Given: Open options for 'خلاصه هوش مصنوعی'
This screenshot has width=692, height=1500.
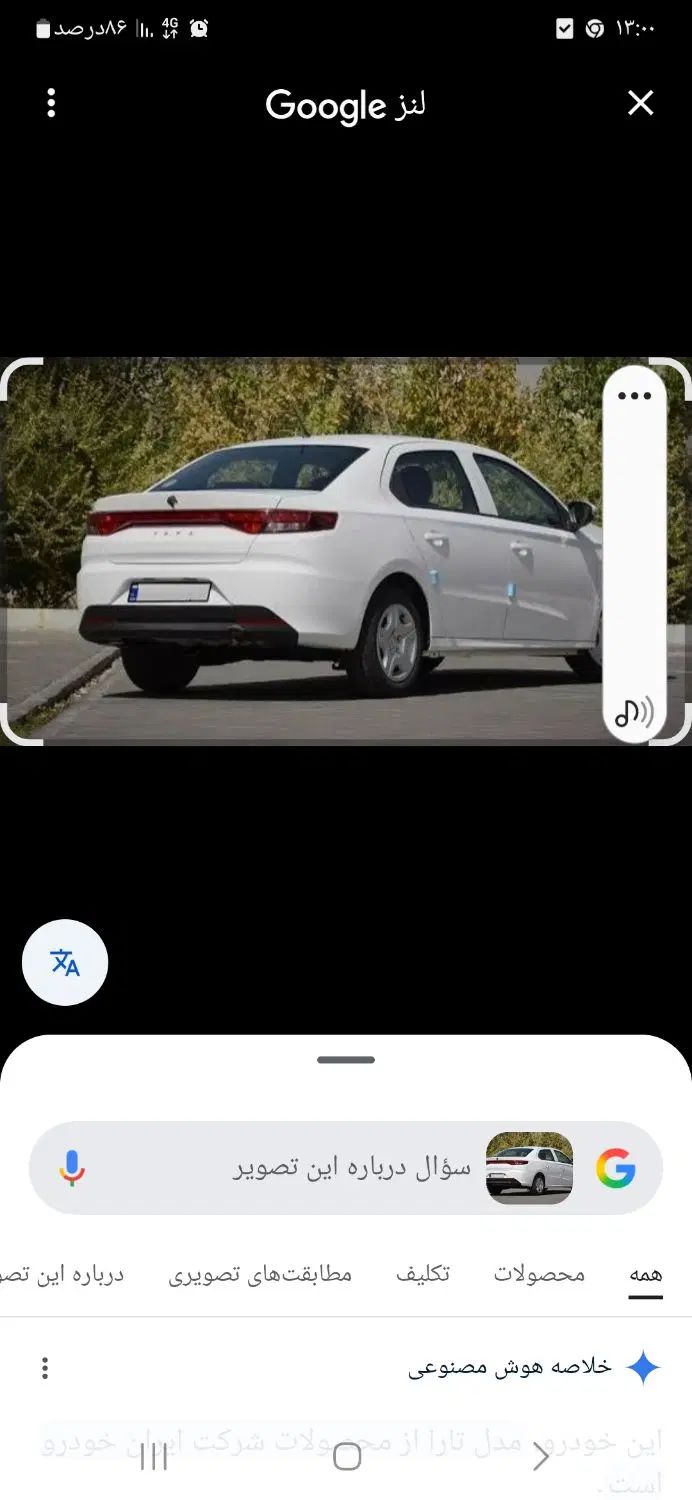Looking at the screenshot, I should (x=44, y=1368).
